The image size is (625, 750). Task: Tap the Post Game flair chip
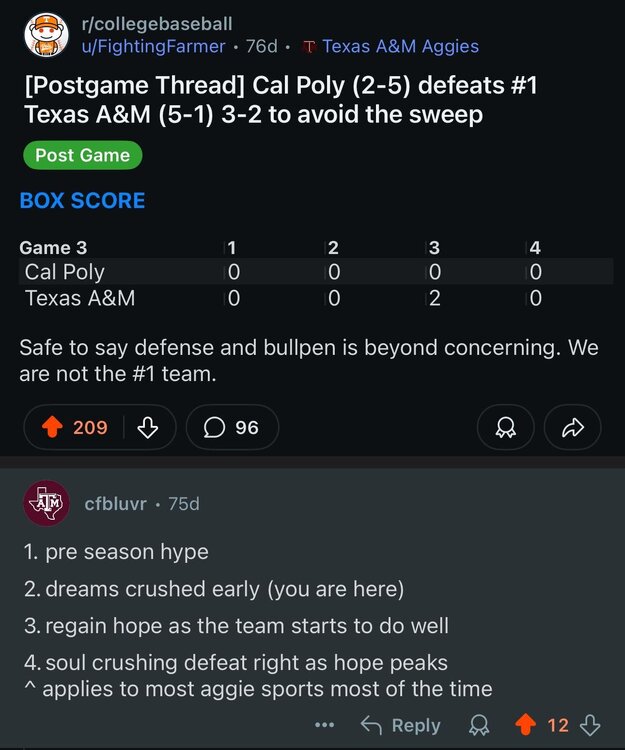(83, 155)
